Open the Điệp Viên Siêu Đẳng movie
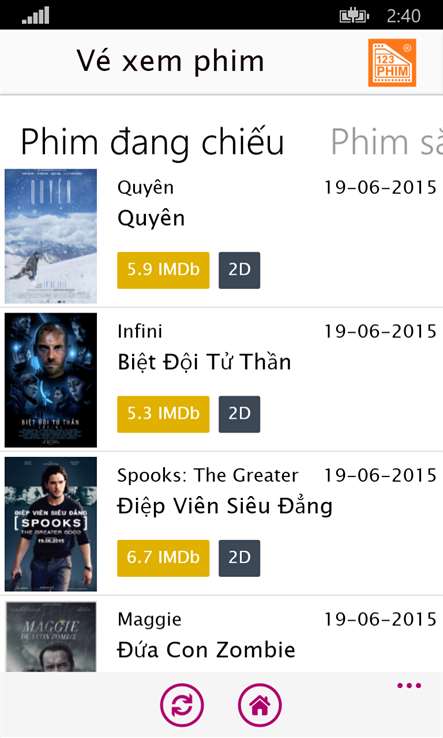The height and width of the screenshot is (738, 443). coord(221,524)
